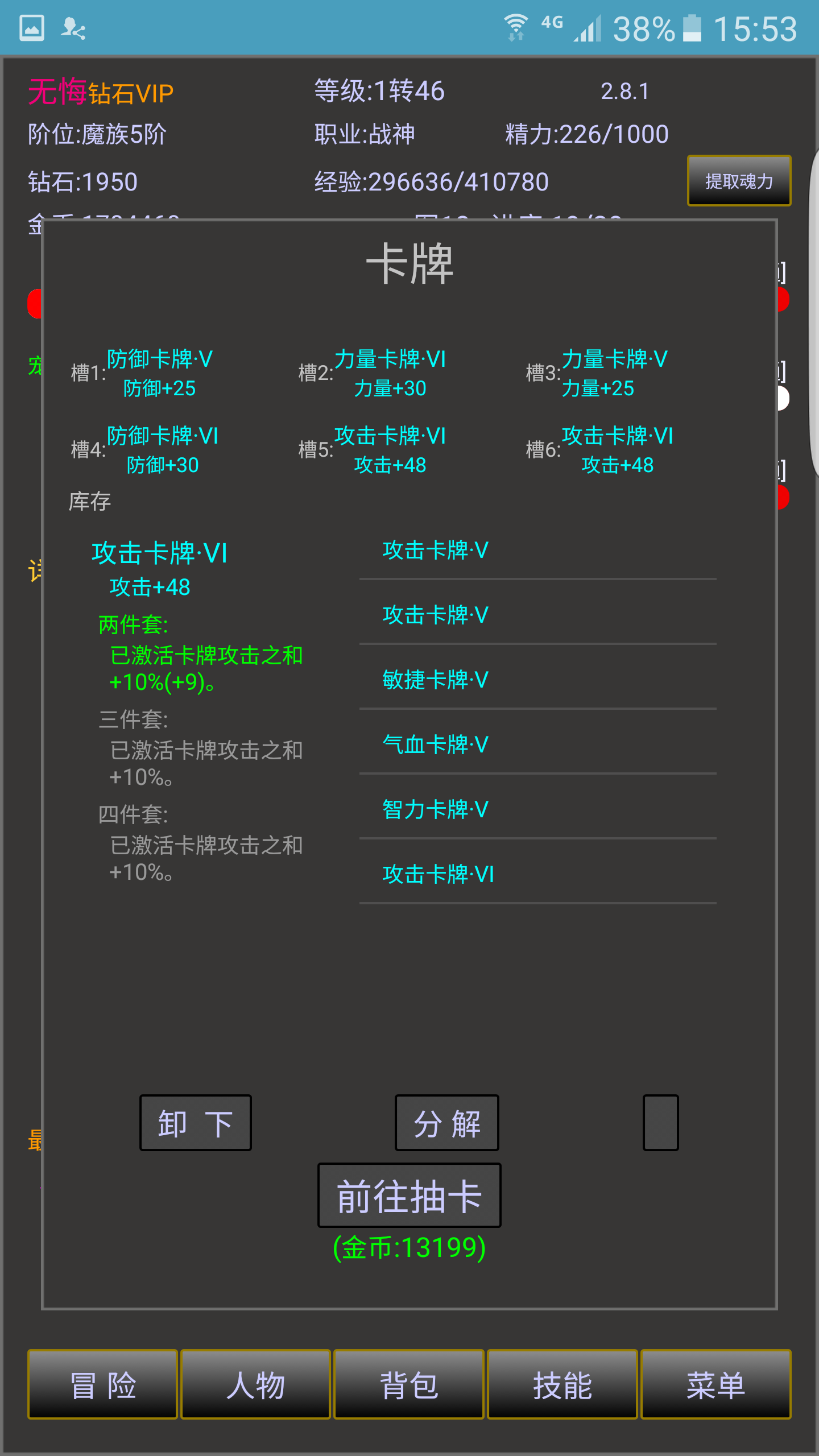Open the 菜单 panel
This screenshot has width=819, height=1456.
pyautogui.click(x=716, y=1385)
